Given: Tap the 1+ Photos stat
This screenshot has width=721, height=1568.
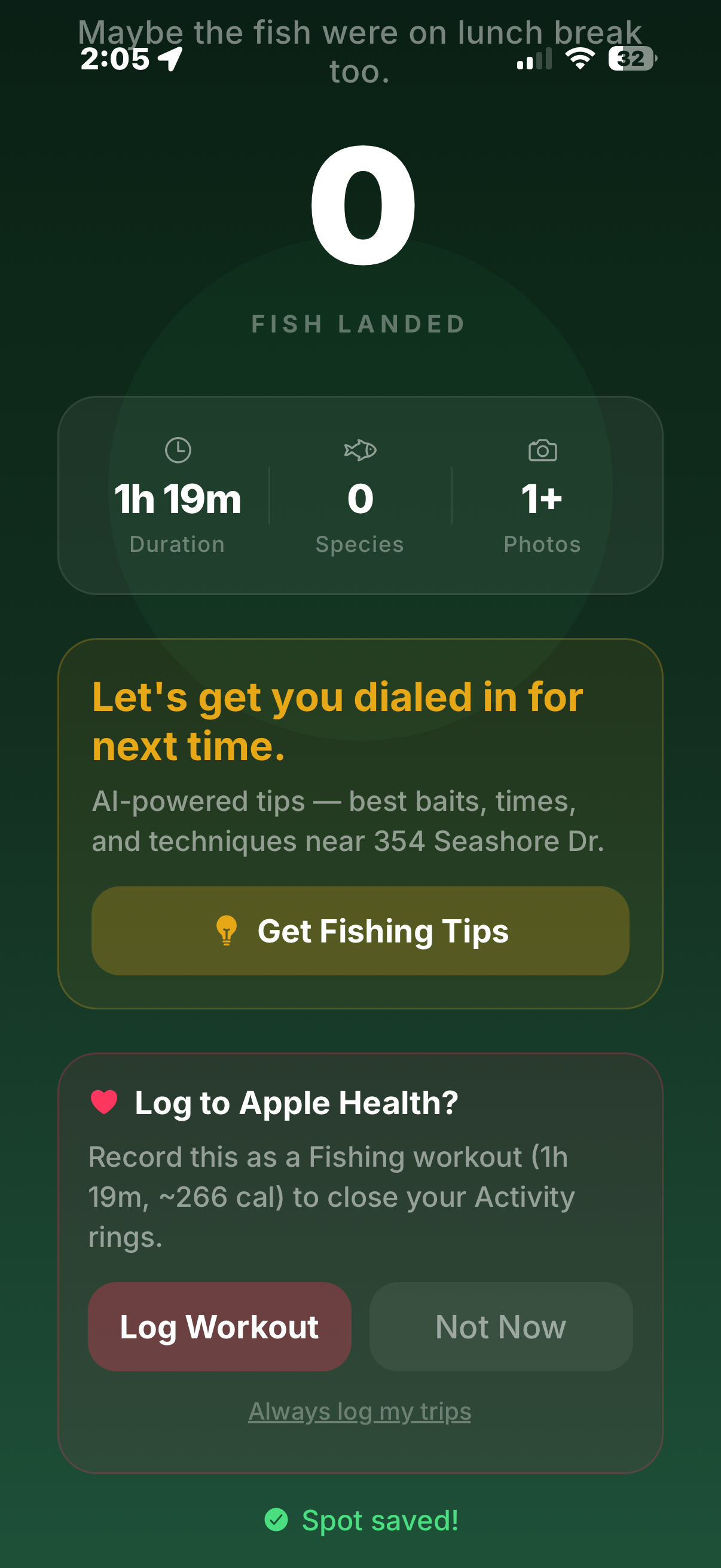Looking at the screenshot, I should click(542, 498).
